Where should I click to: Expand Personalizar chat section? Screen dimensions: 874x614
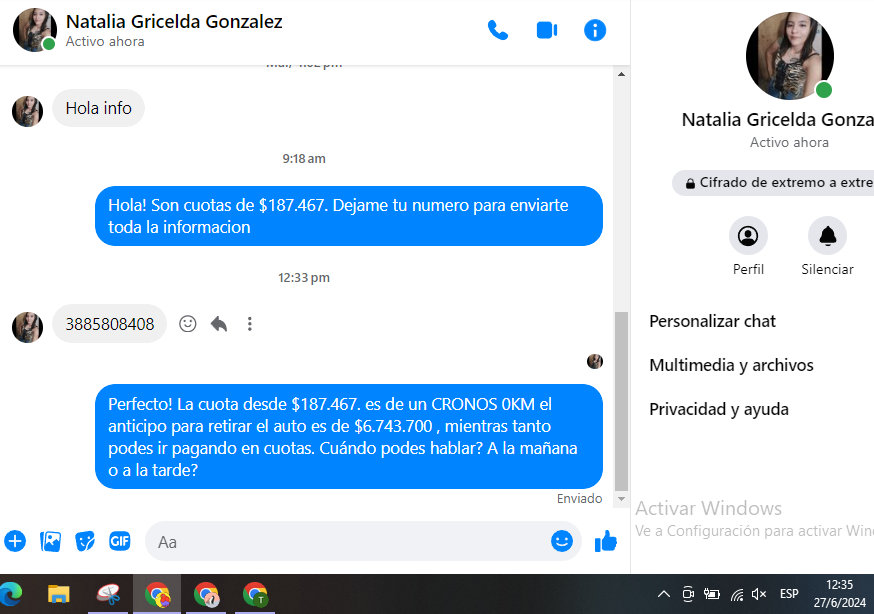coord(712,321)
